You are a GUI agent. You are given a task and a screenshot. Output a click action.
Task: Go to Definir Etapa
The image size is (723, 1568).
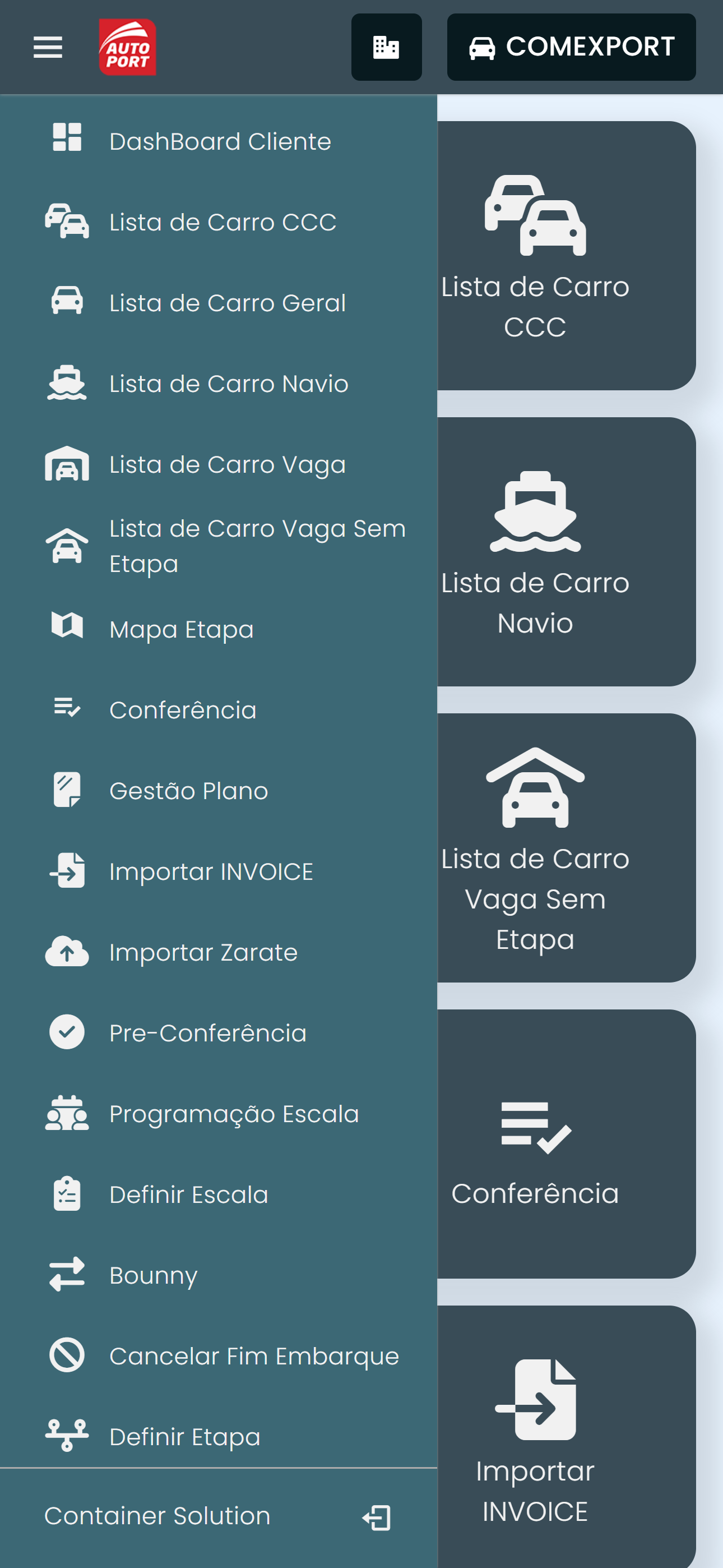pos(184,1437)
